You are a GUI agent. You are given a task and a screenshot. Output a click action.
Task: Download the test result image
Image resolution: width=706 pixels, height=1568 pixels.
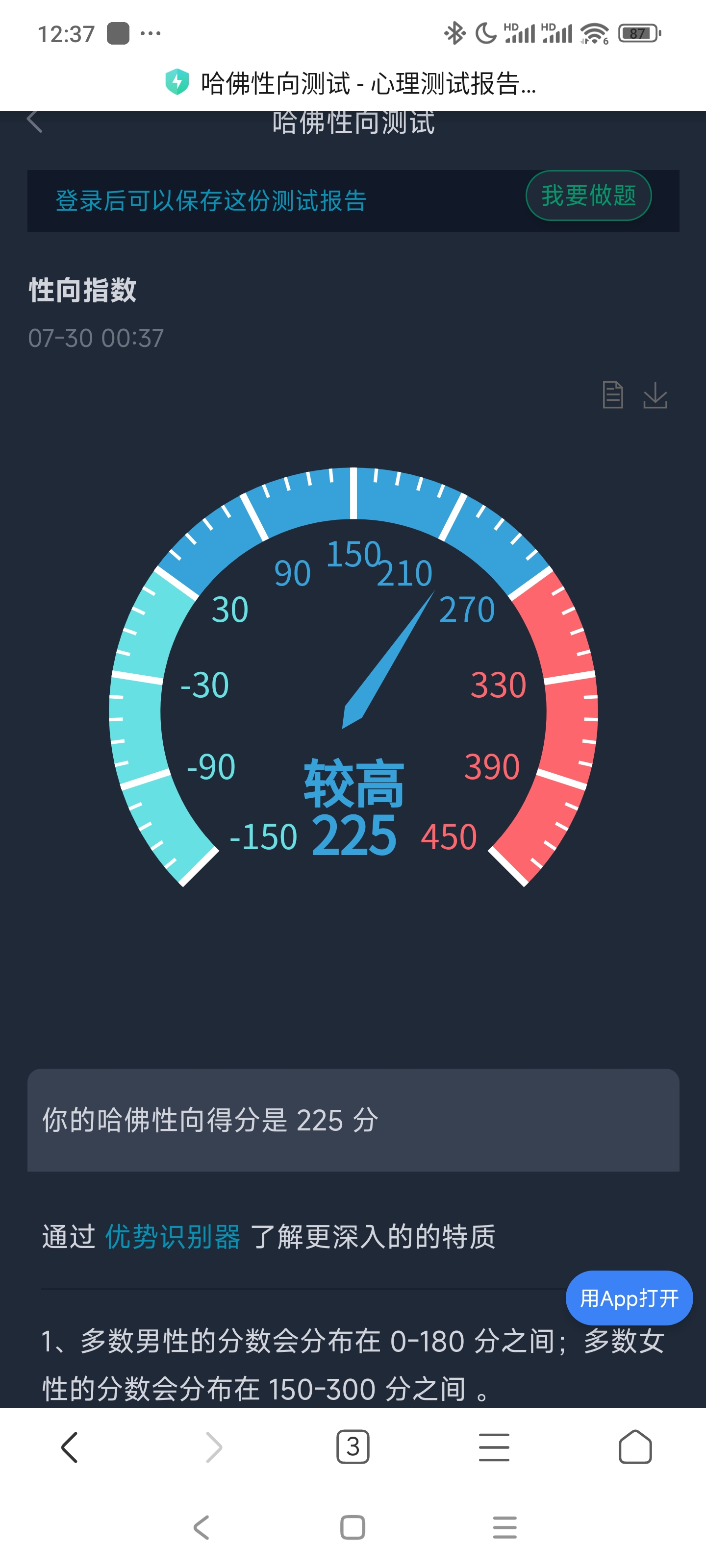[x=655, y=394]
